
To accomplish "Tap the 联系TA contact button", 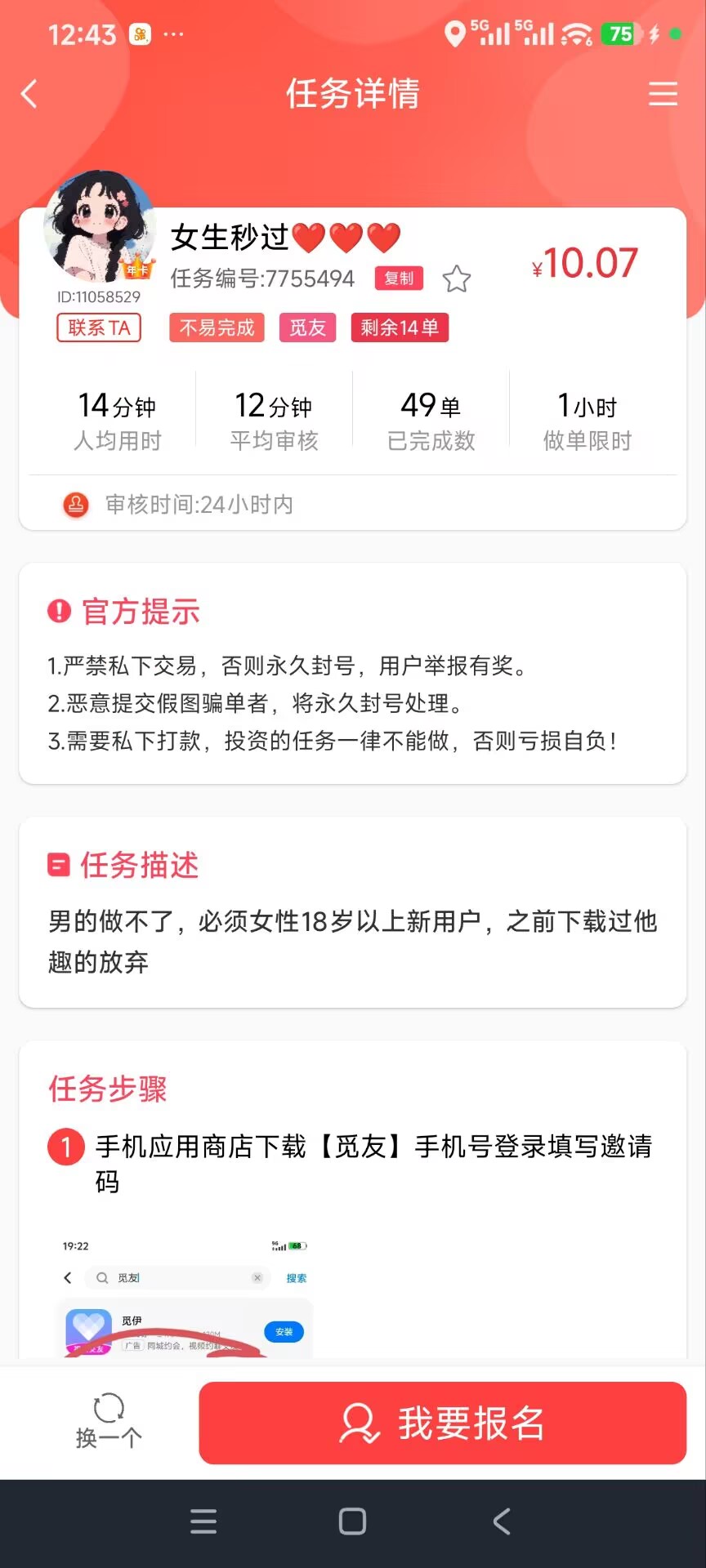I will pos(98,328).
